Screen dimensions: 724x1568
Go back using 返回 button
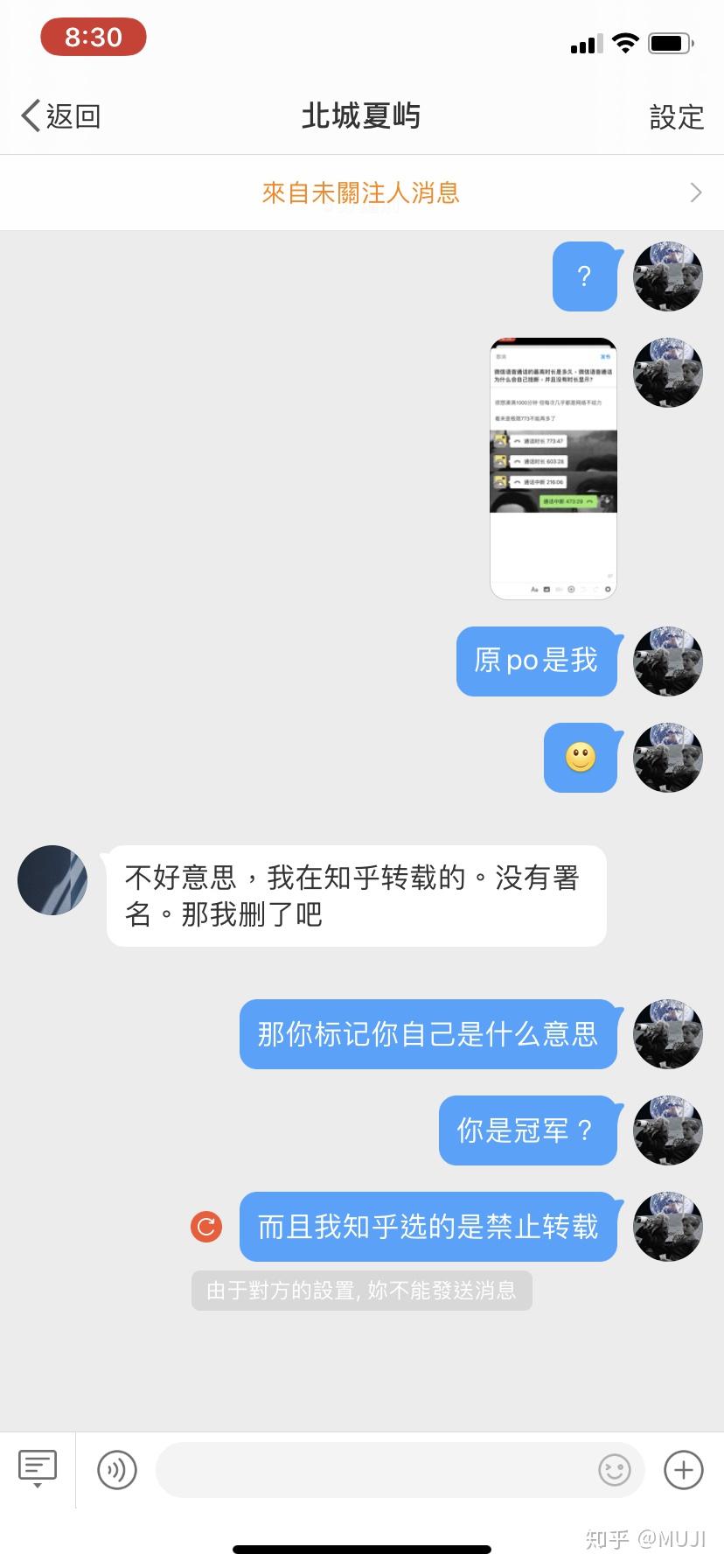click(61, 115)
